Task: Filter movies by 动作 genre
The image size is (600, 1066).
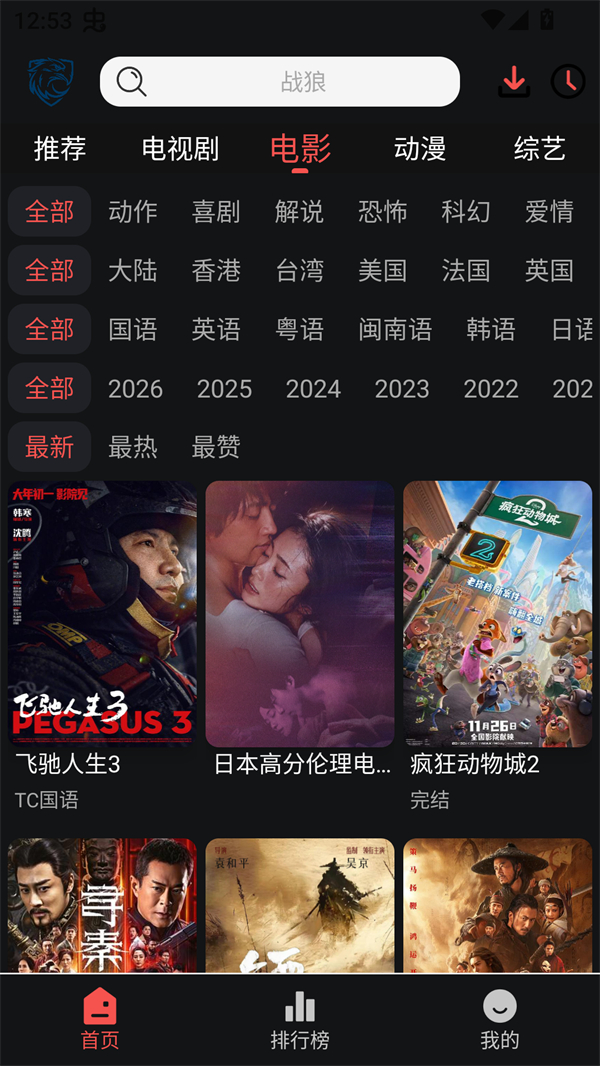Action: point(133,211)
